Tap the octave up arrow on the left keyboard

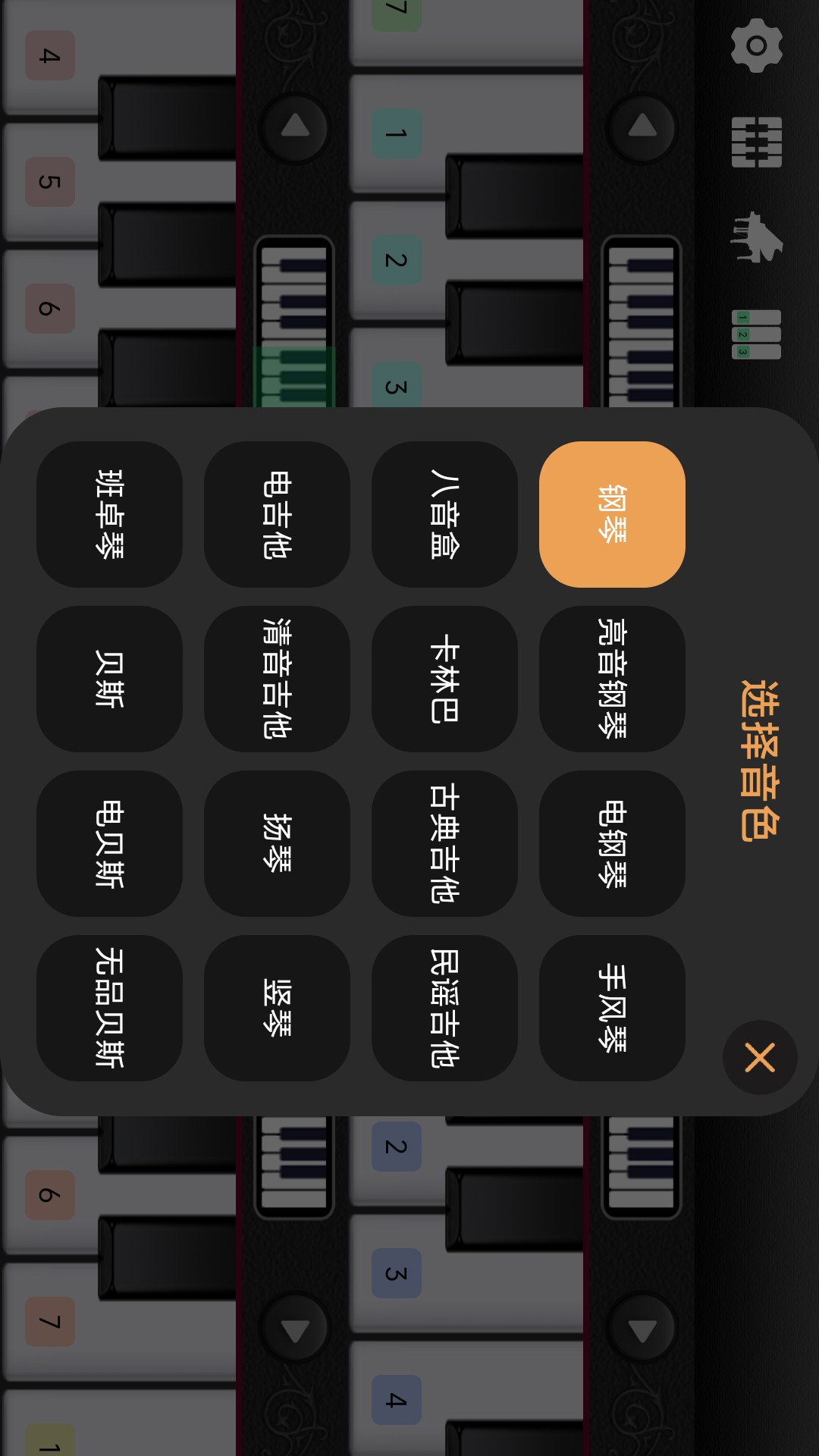coord(294,129)
